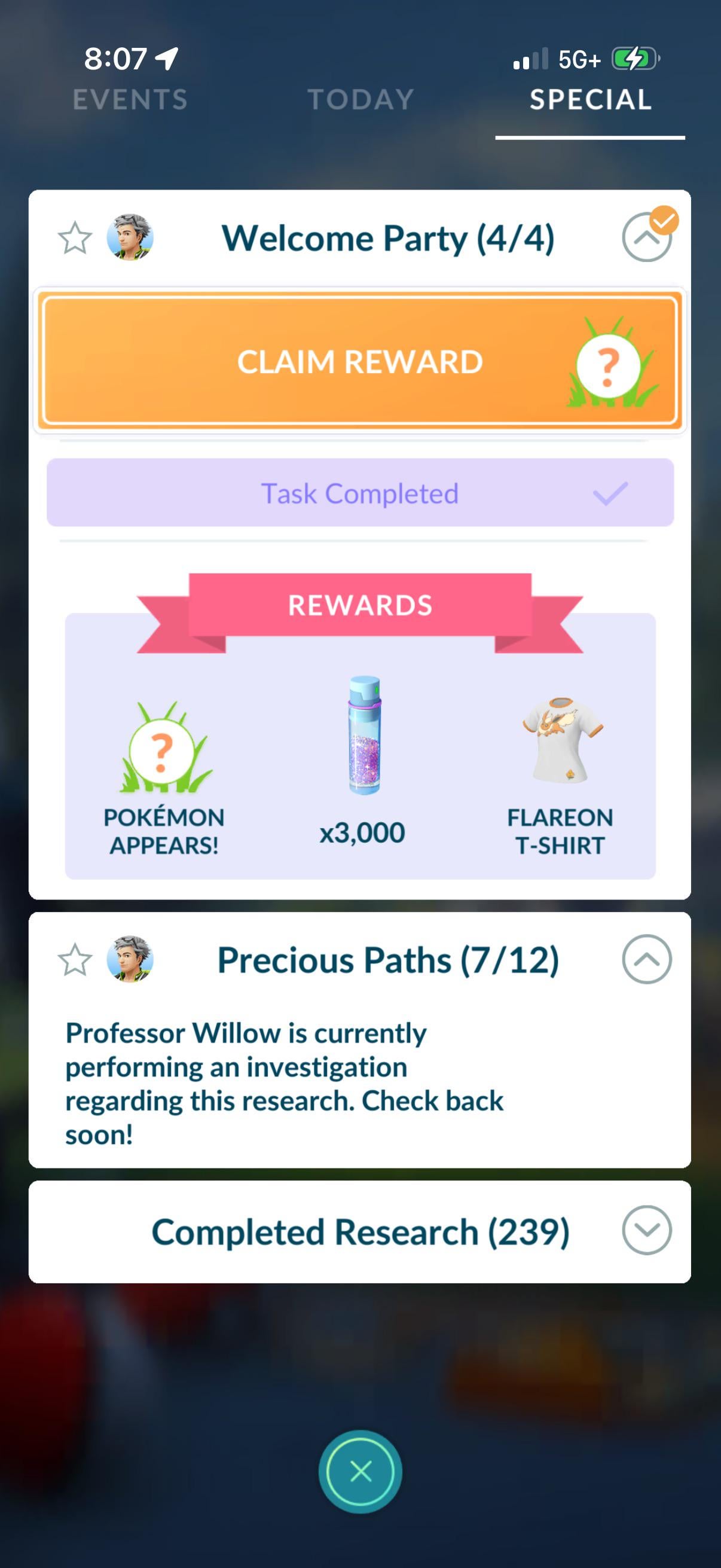
Task: Close the research screen
Action: click(x=360, y=1472)
